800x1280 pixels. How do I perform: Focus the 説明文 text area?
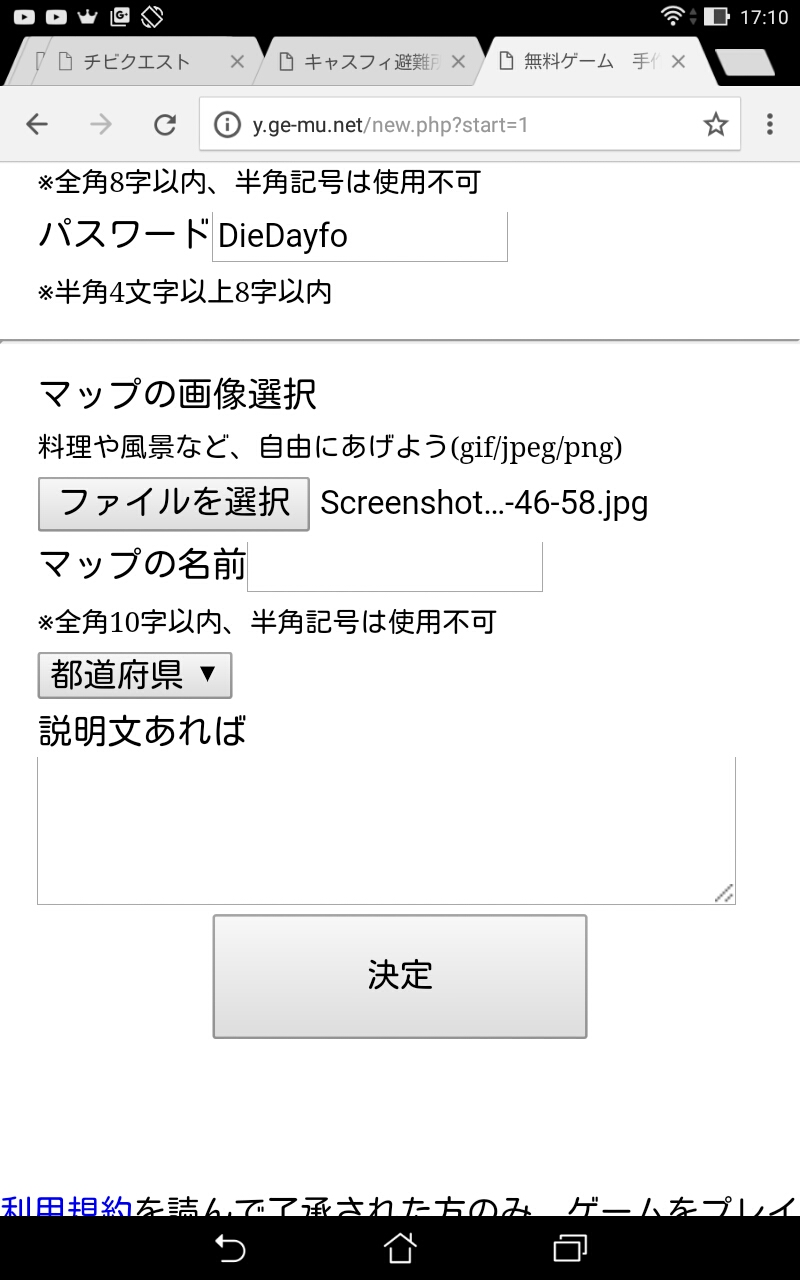tap(386, 830)
